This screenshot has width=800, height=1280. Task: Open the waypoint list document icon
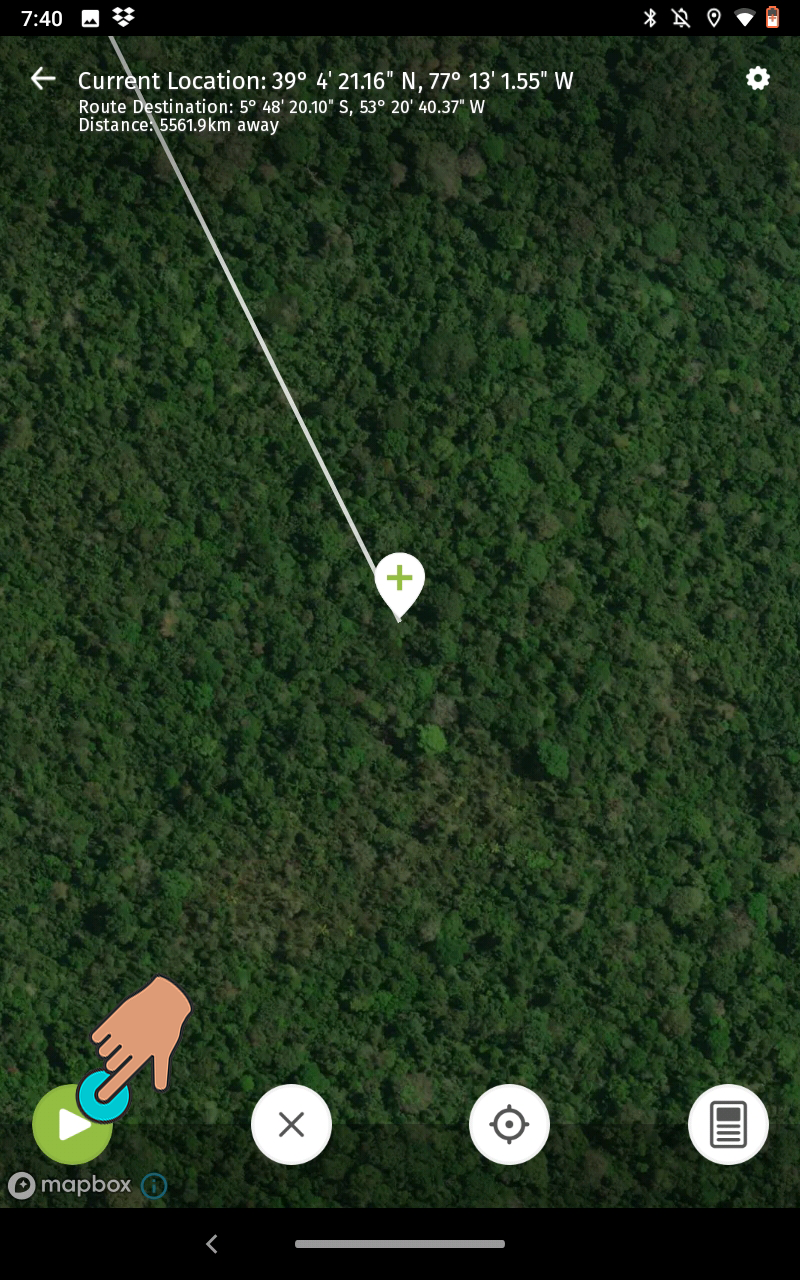pyautogui.click(x=728, y=1124)
